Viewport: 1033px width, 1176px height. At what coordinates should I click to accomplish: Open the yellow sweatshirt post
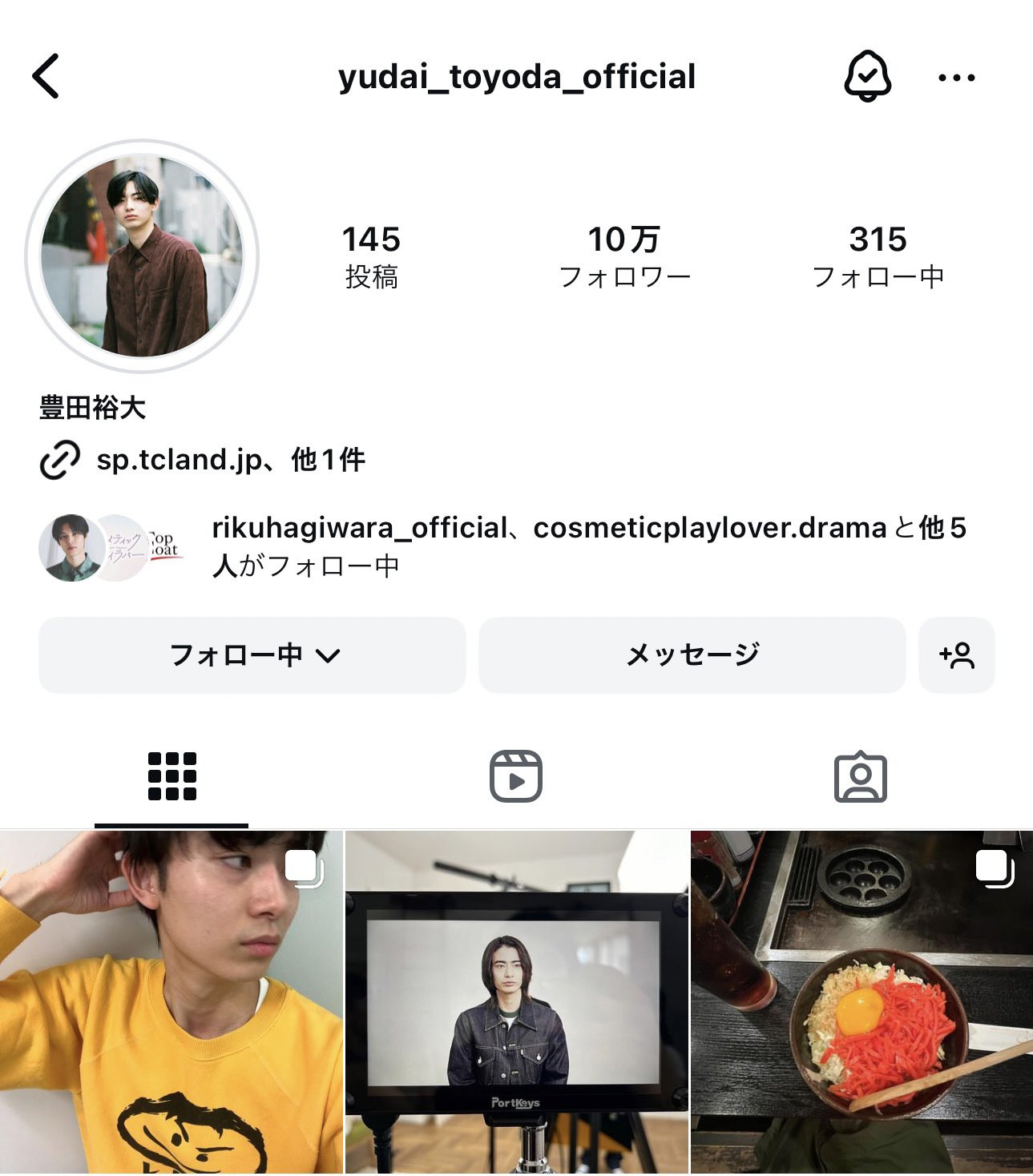[171, 1003]
